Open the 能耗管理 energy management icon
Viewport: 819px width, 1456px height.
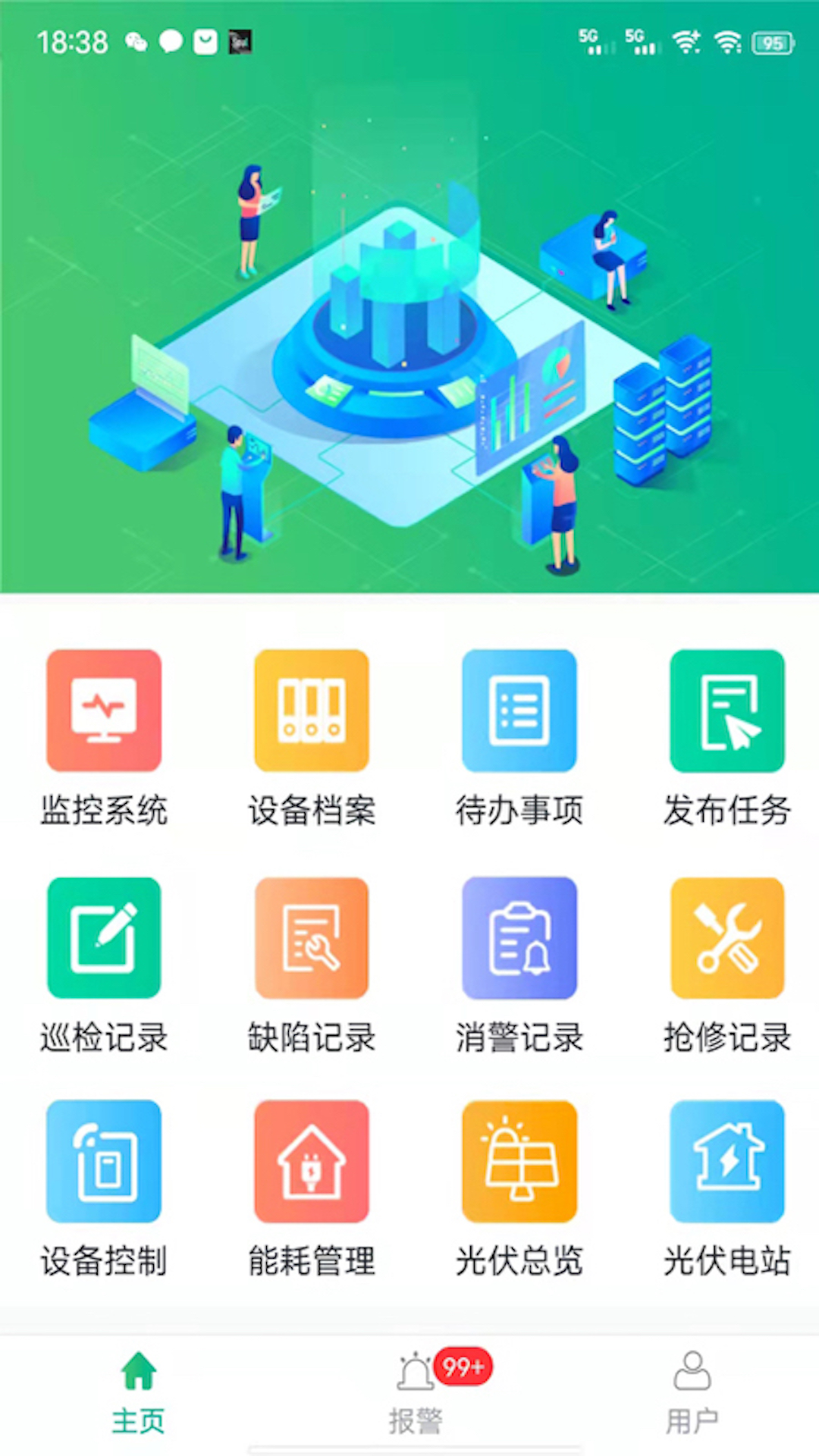click(312, 1160)
